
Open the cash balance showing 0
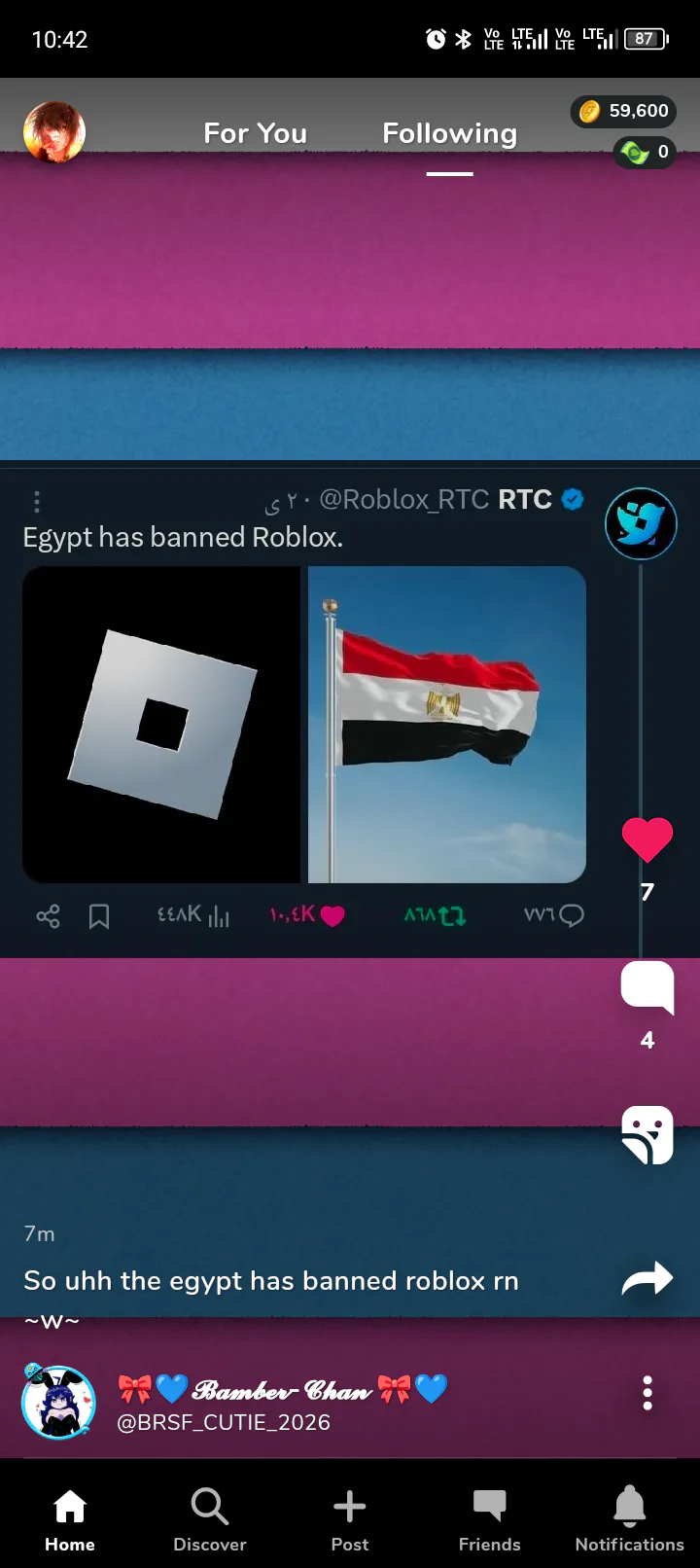click(645, 152)
